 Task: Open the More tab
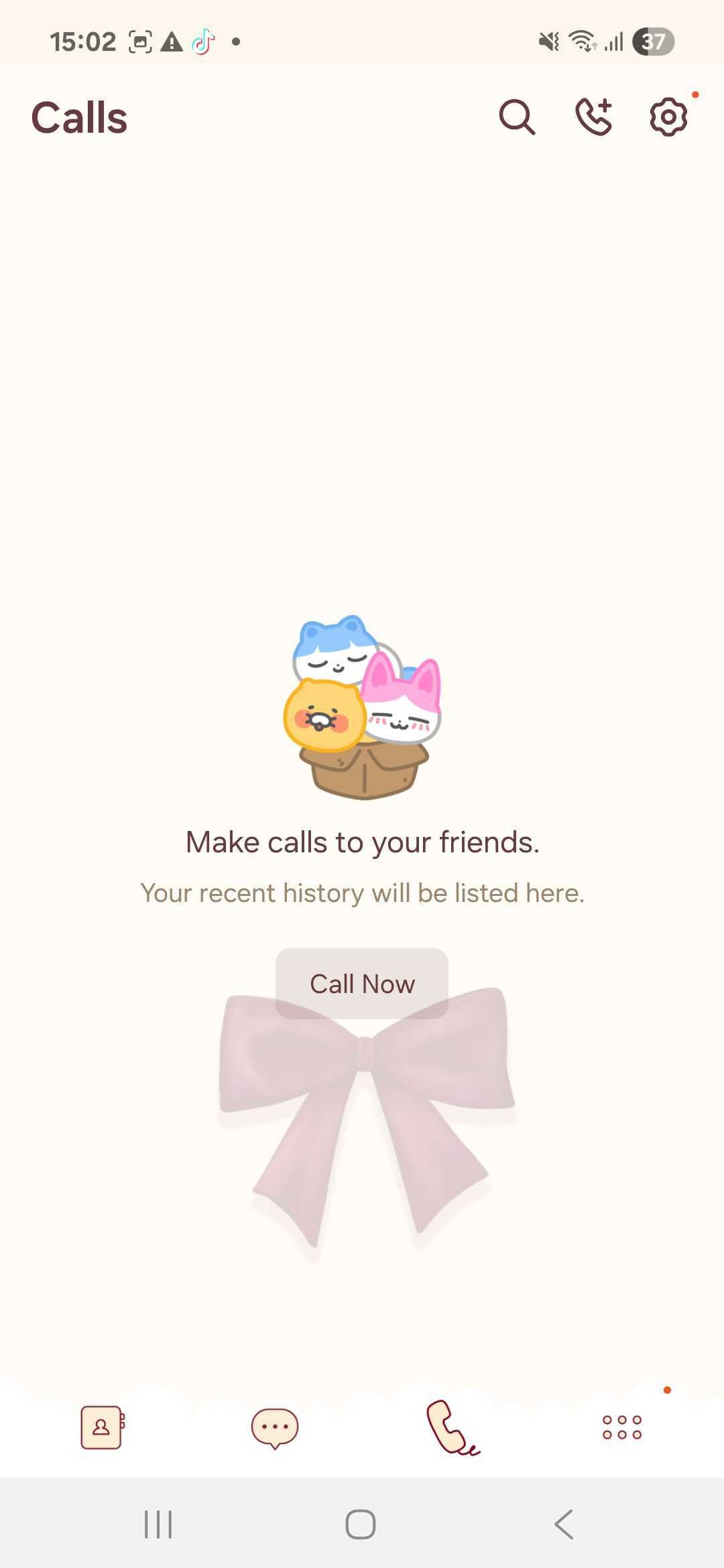coord(622,1427)
